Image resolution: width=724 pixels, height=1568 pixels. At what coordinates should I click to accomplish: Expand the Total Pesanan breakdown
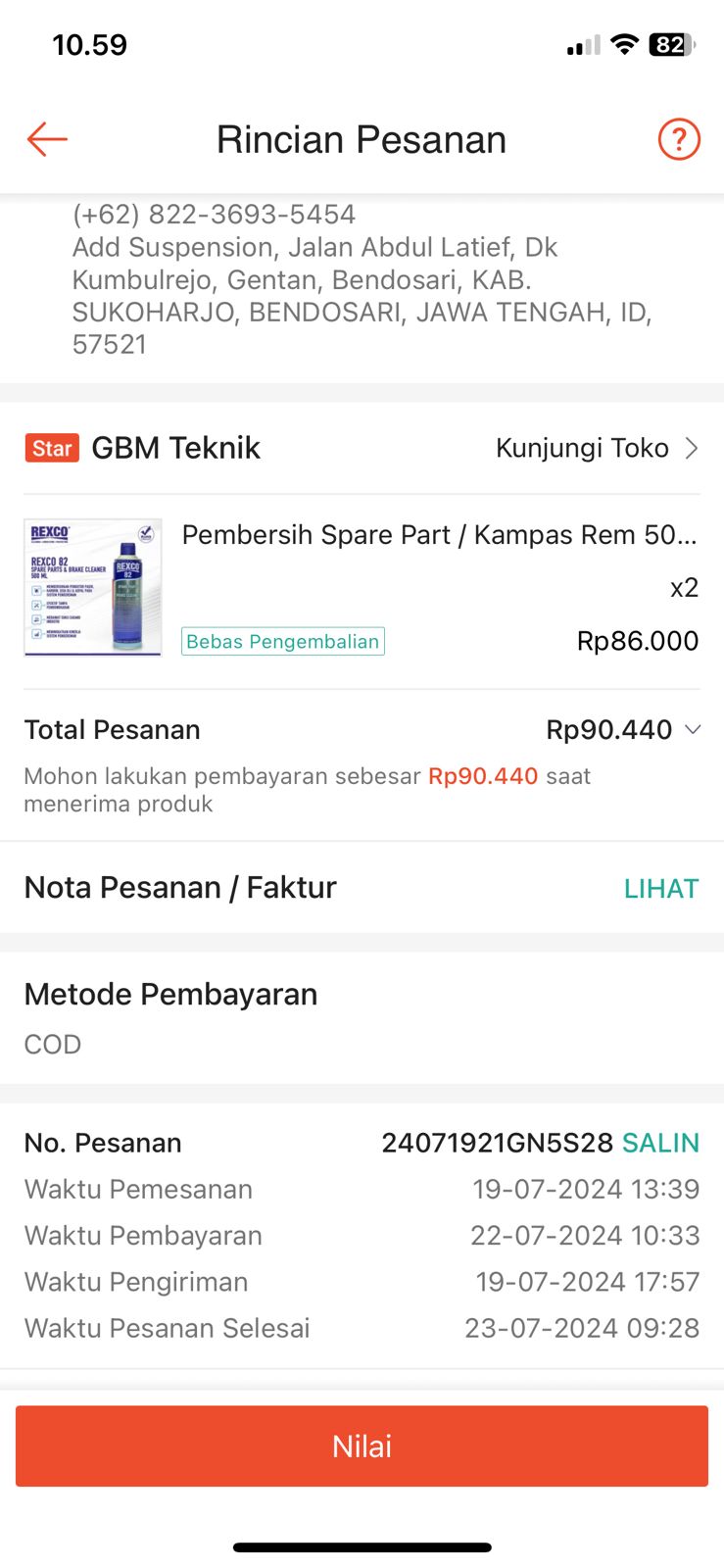click(693, 730)
